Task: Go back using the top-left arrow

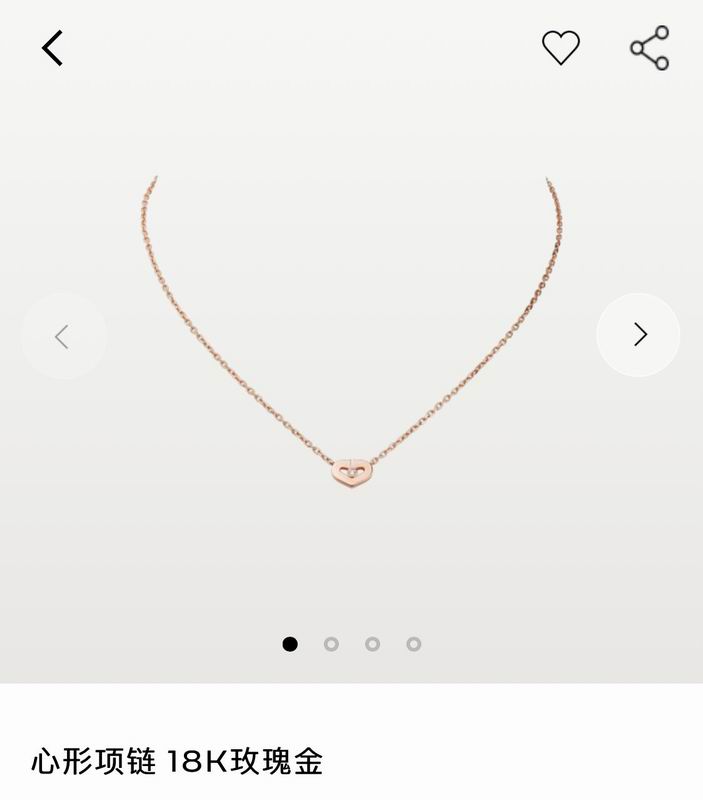Action: pyautogui.click(x=52, y=47)
